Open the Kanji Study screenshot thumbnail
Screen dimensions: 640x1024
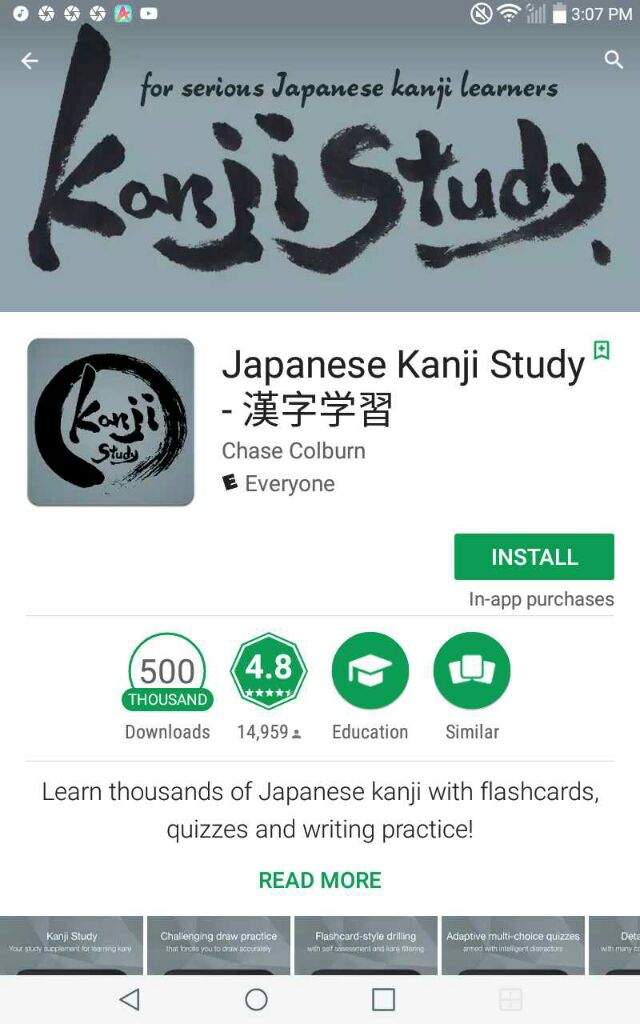coord(71,946)
